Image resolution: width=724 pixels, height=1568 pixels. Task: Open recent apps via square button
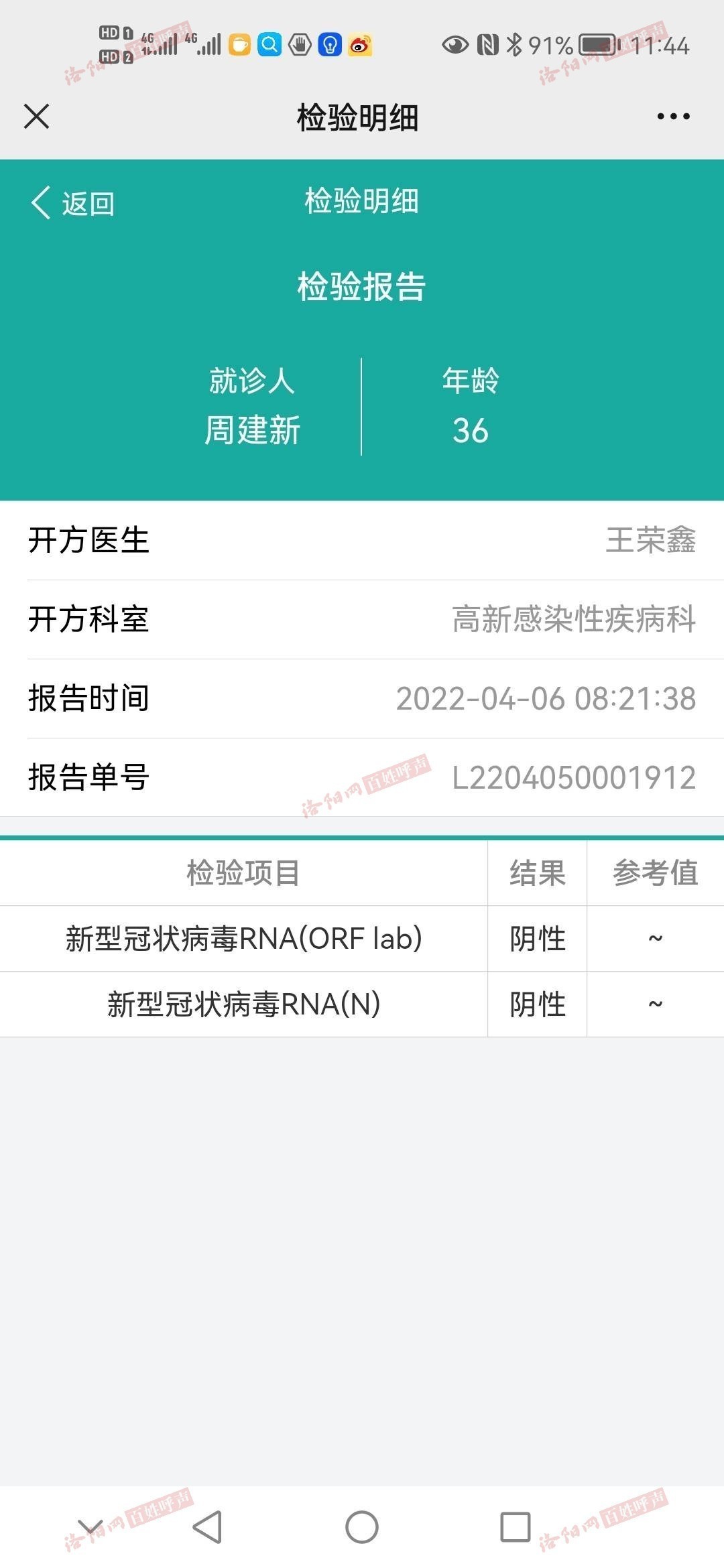point(516,1527)
